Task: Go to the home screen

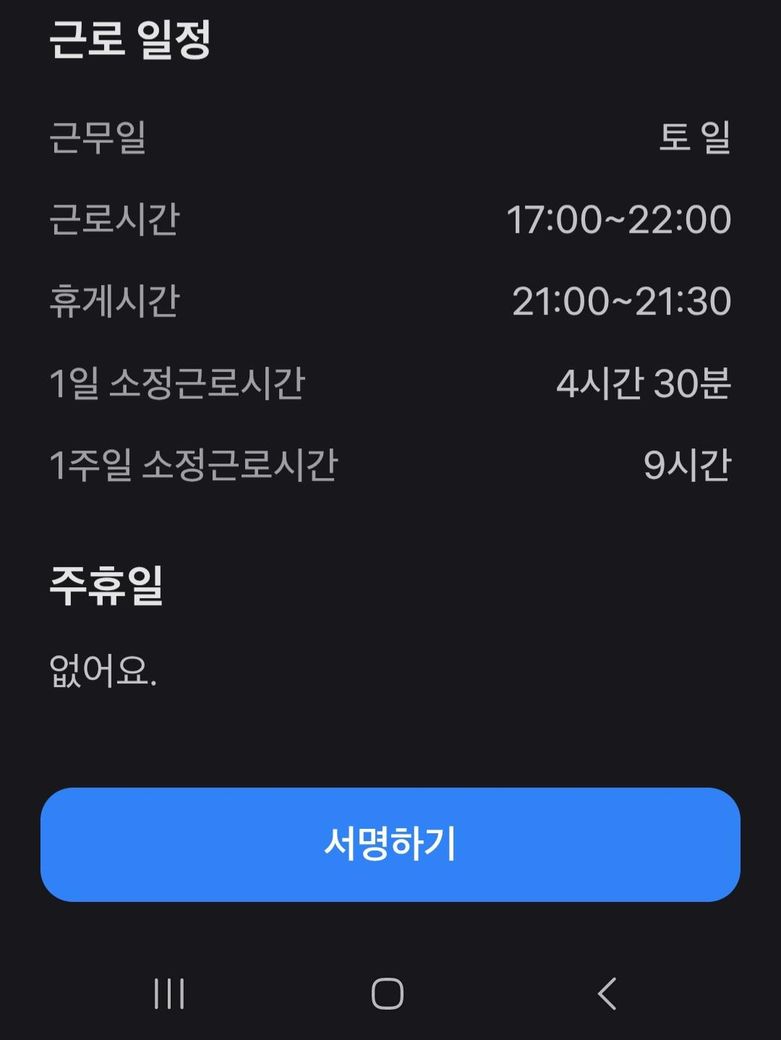Action: (x=387, y=993)
